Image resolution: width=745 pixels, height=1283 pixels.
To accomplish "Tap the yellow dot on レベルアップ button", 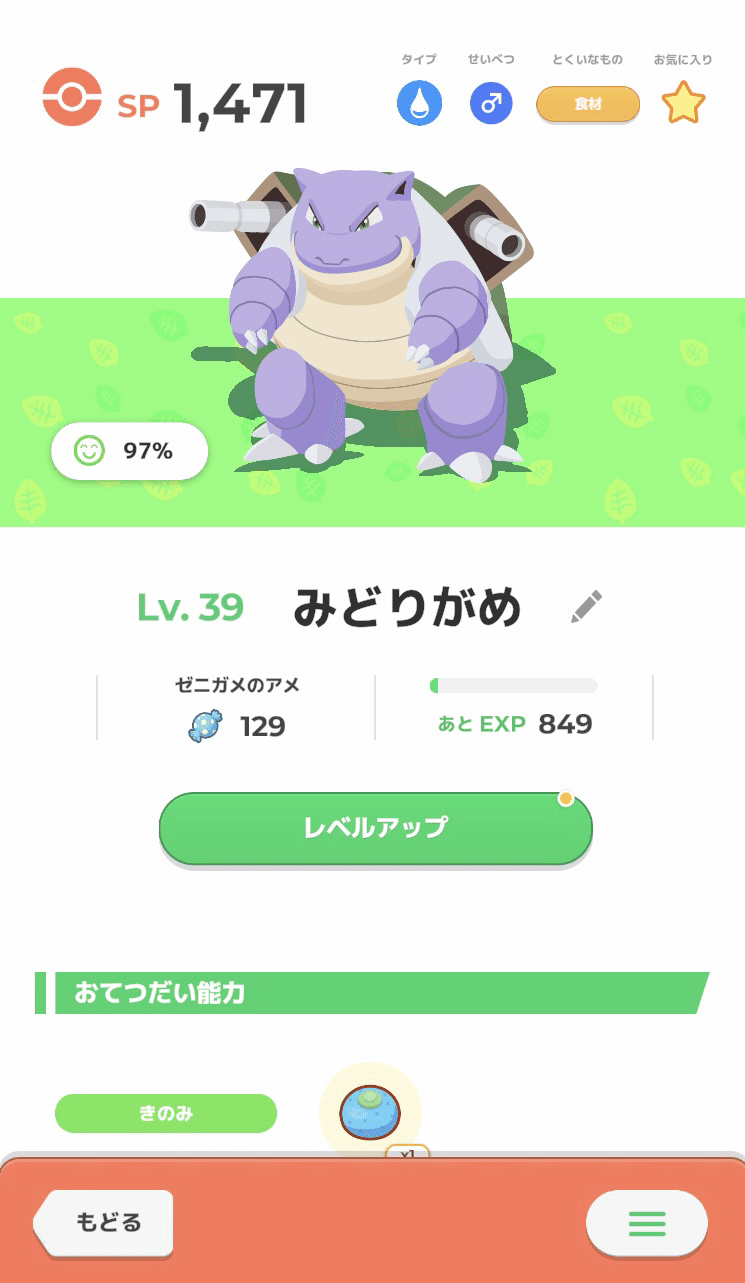I will (567, 799).
